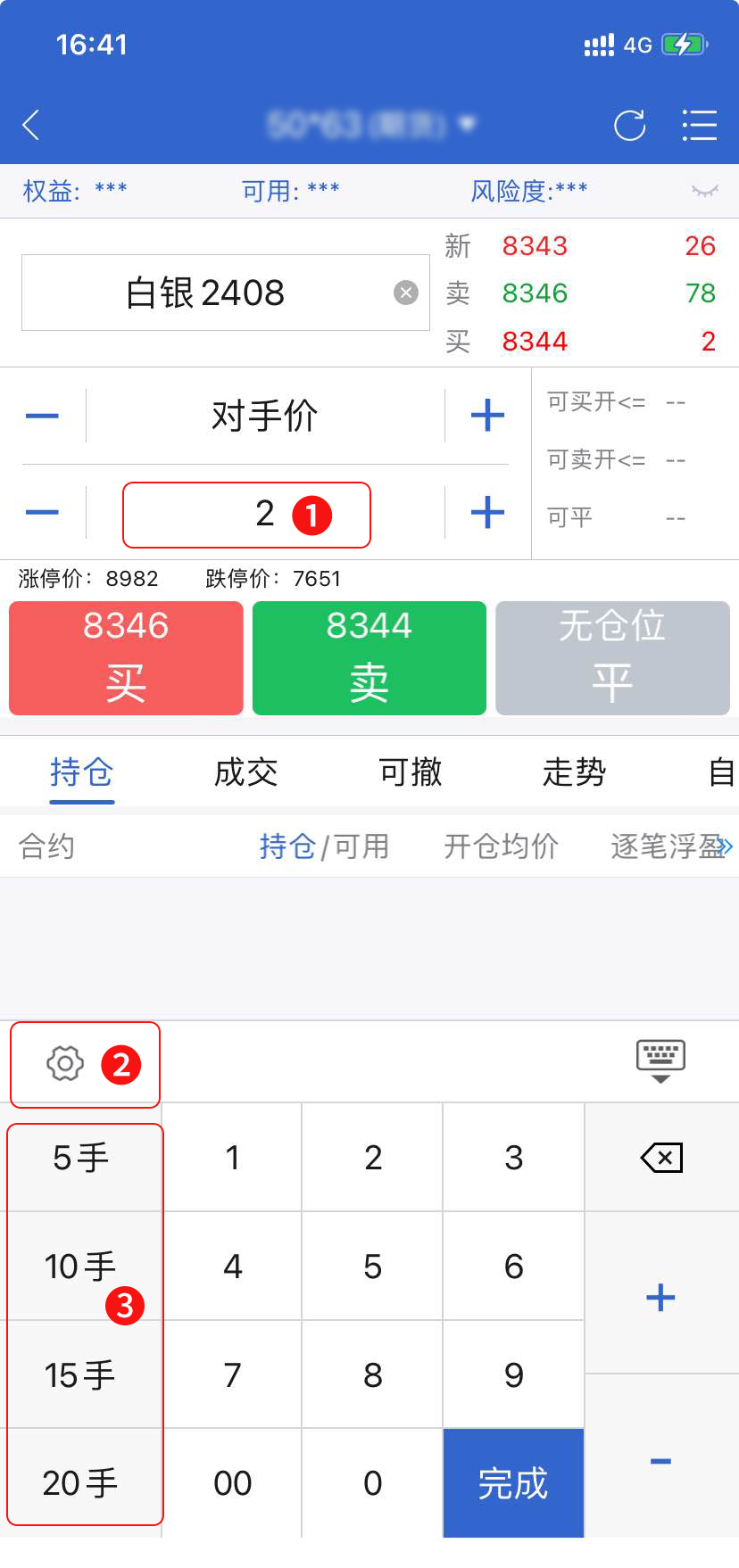Screen dimensions: 739x1568
Task: Tap the red 买 button at 8346
Action: pyautogui.click(x=126, y=658)
